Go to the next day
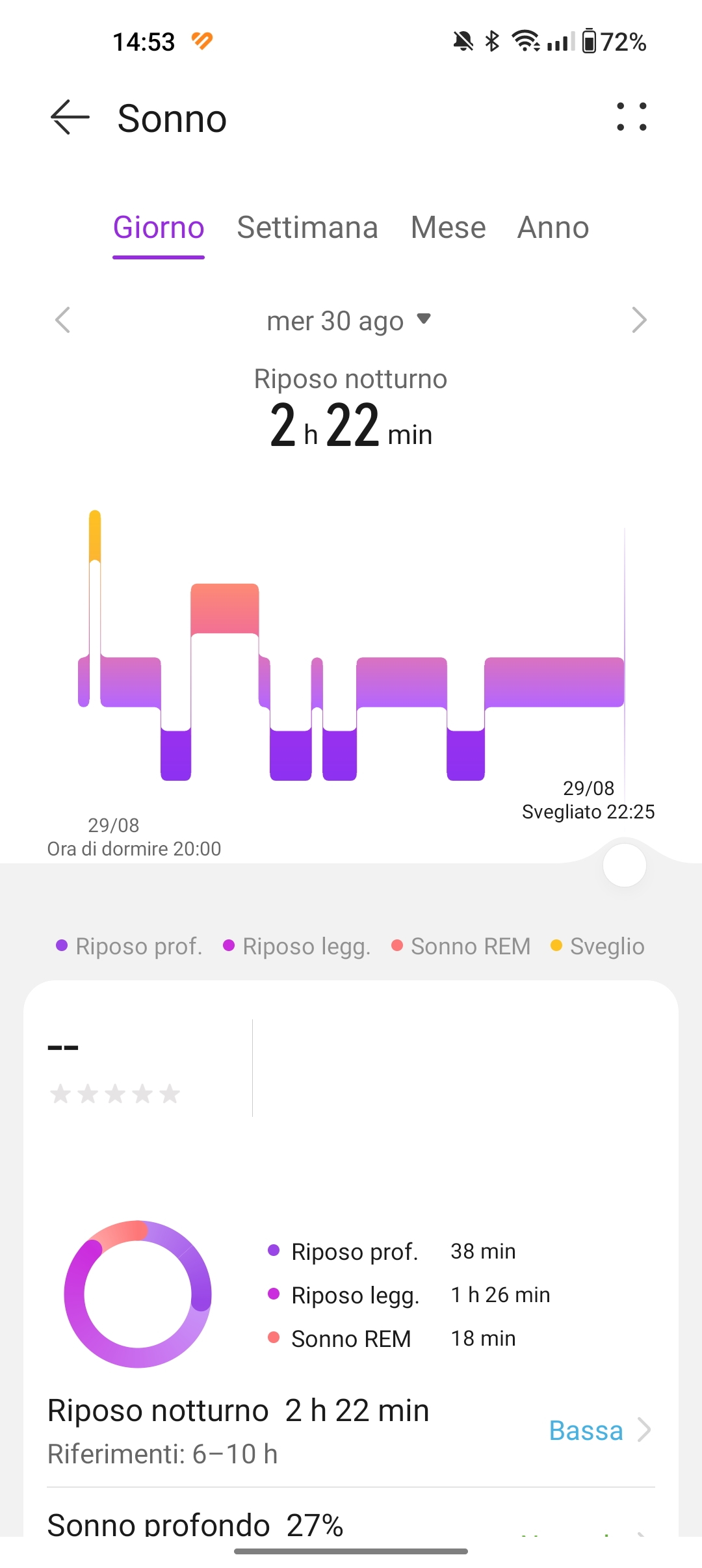 click(x=639, y=320)
